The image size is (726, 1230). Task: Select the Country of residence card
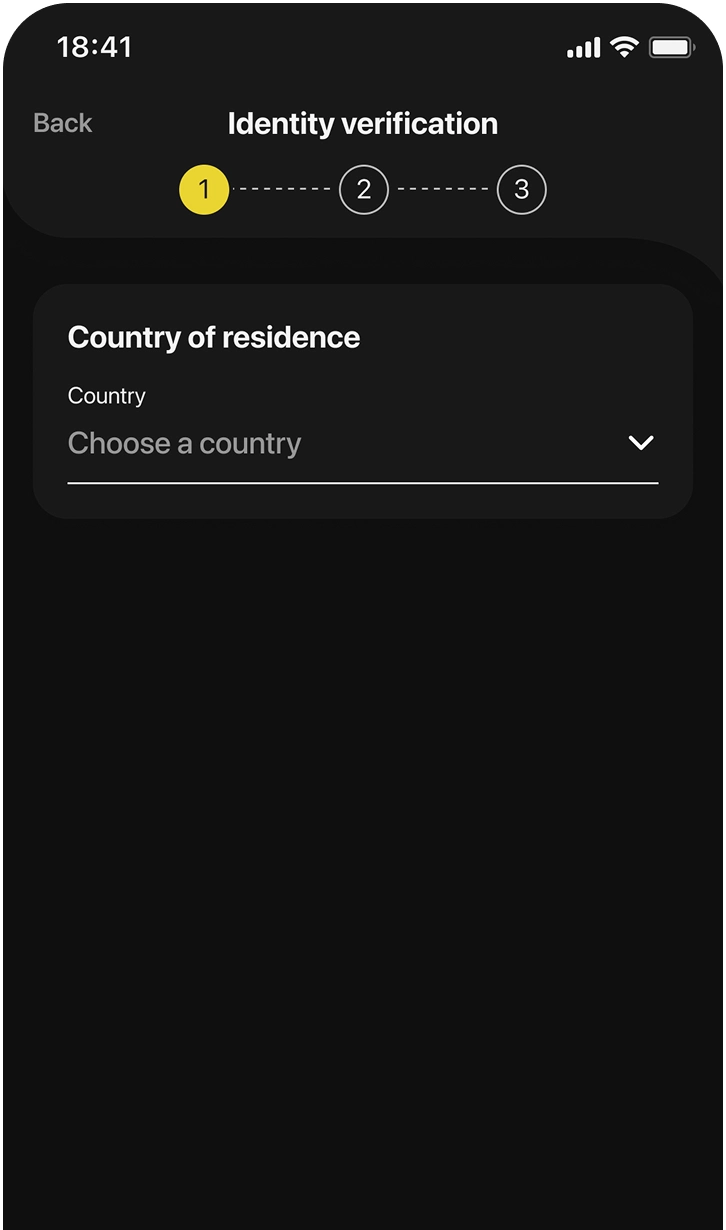click(363, 400)
